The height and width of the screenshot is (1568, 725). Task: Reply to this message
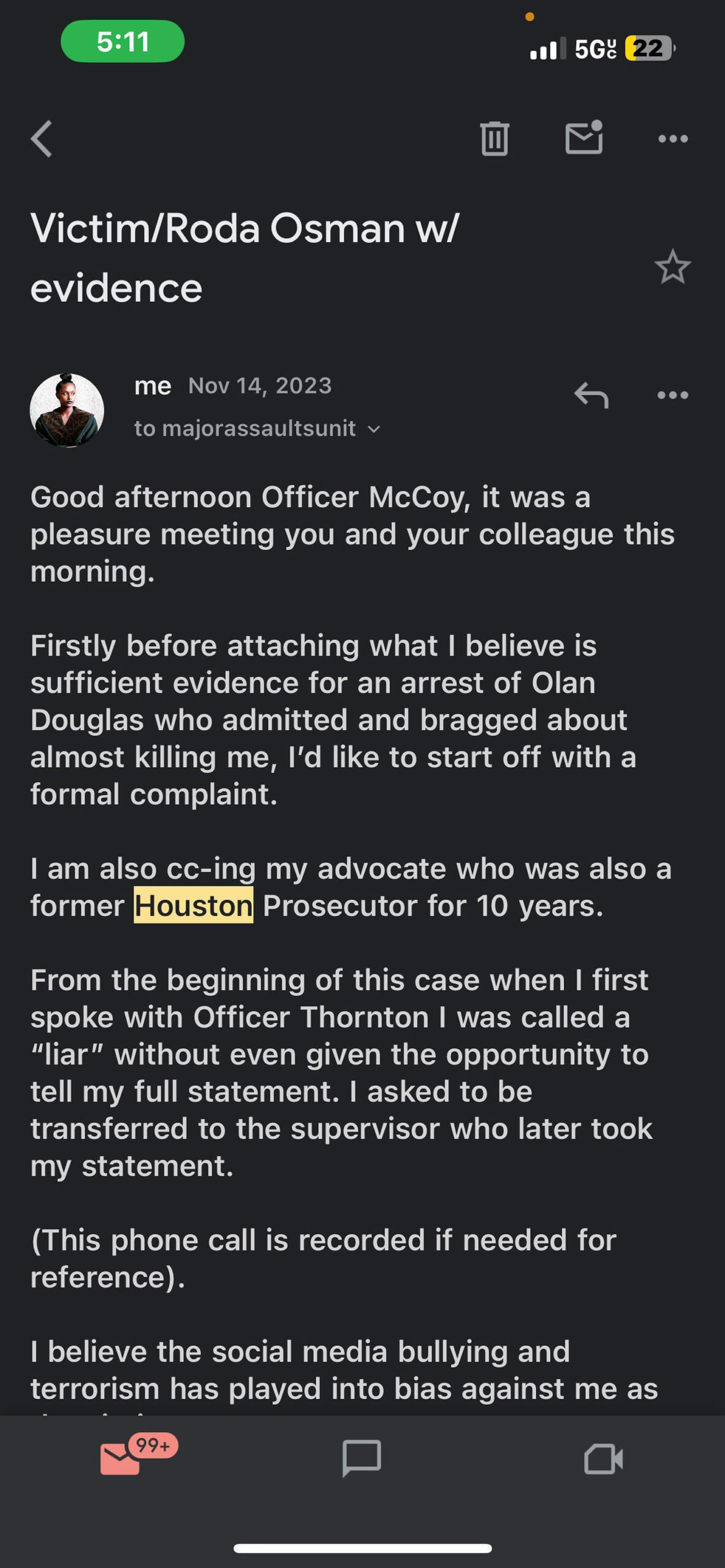point(591,395)
